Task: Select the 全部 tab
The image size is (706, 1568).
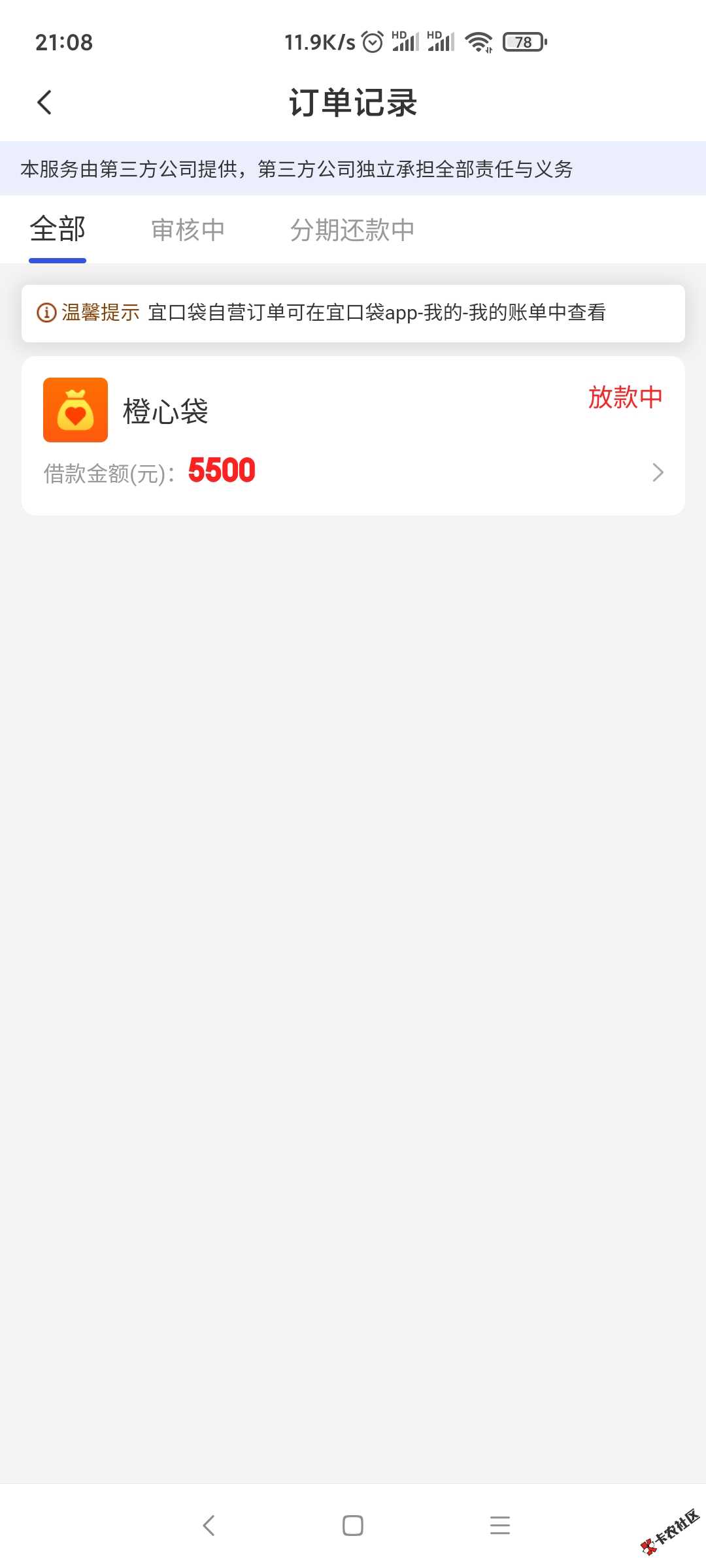Action: pos(58,230)
